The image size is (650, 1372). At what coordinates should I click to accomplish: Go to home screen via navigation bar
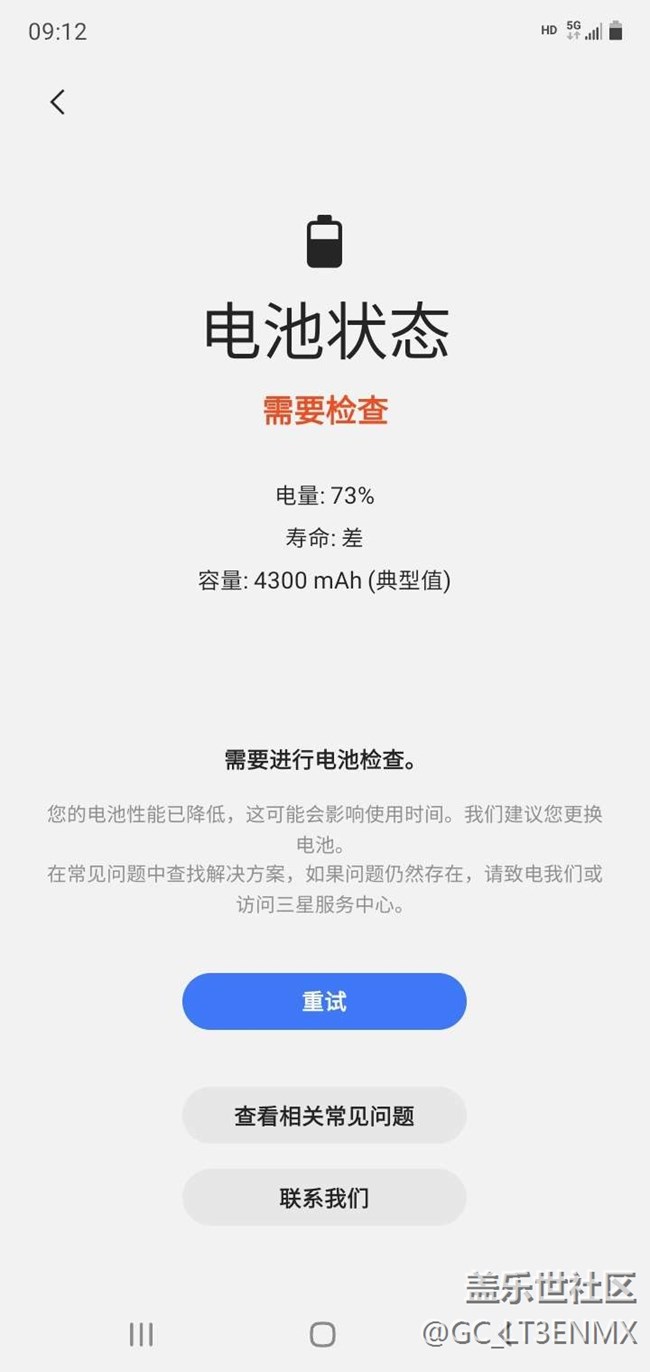pyautogui.click(x=322, y=1334)
